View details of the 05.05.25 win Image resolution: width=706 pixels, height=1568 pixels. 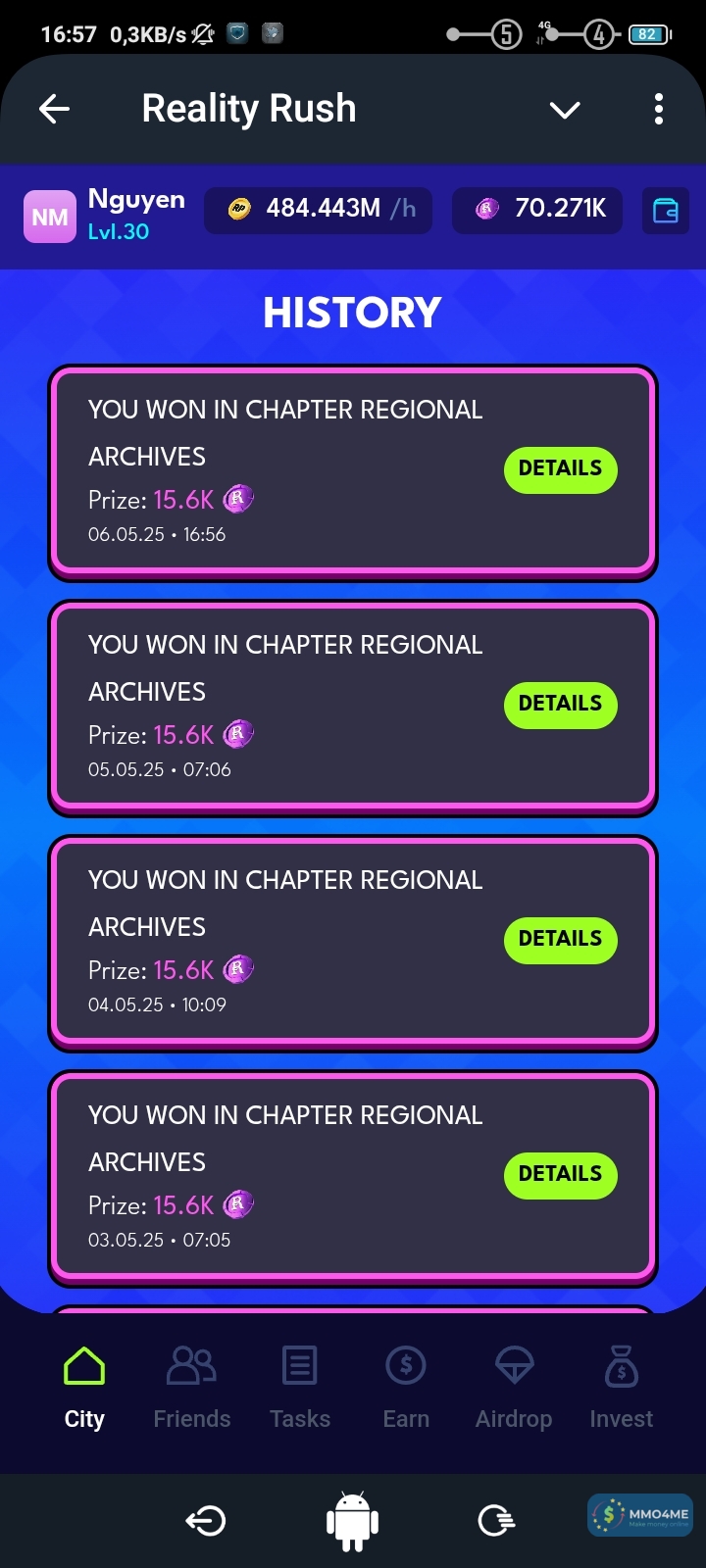coord(560,705)
